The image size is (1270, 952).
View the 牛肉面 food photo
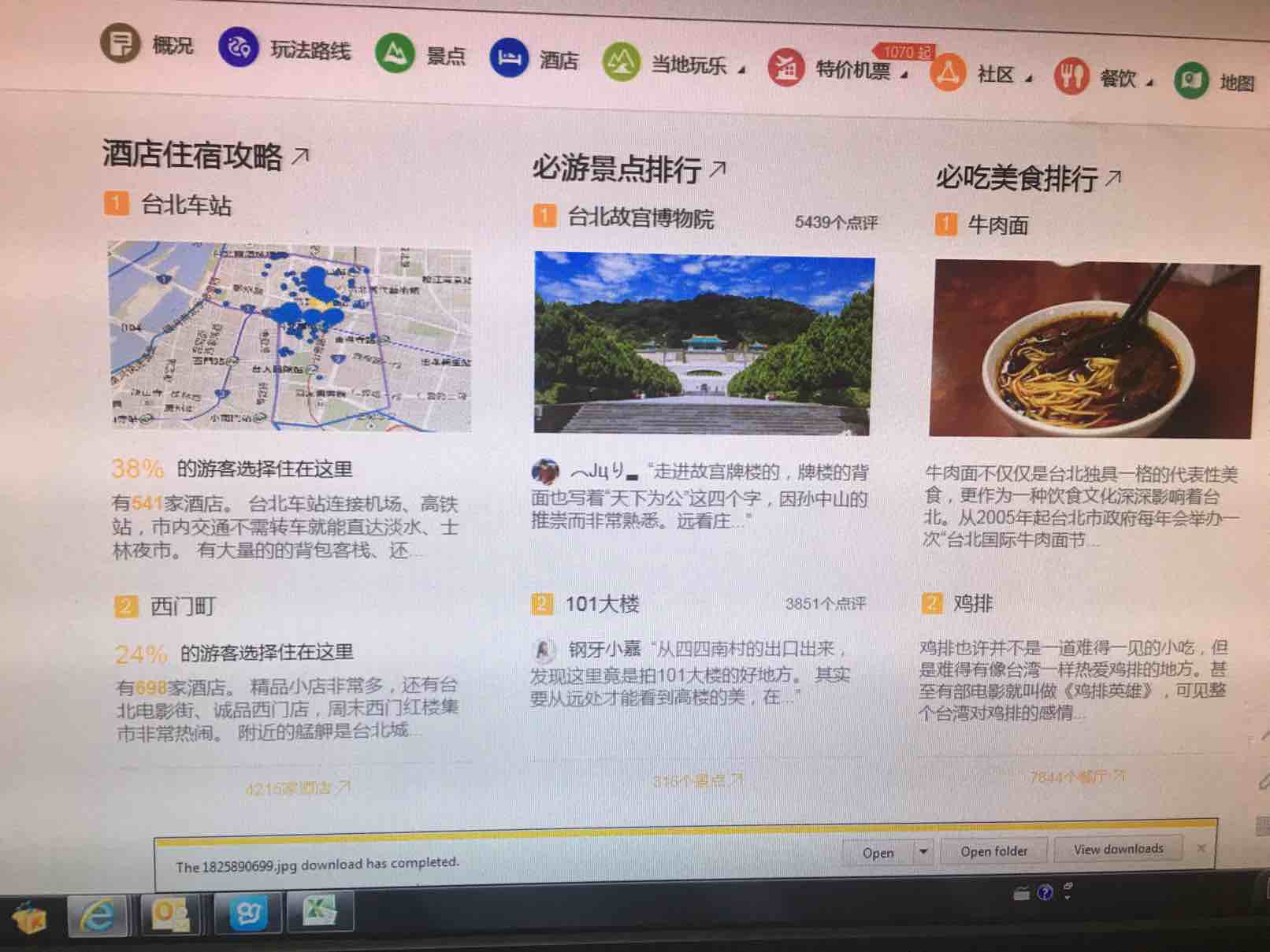coord(1094,350)
